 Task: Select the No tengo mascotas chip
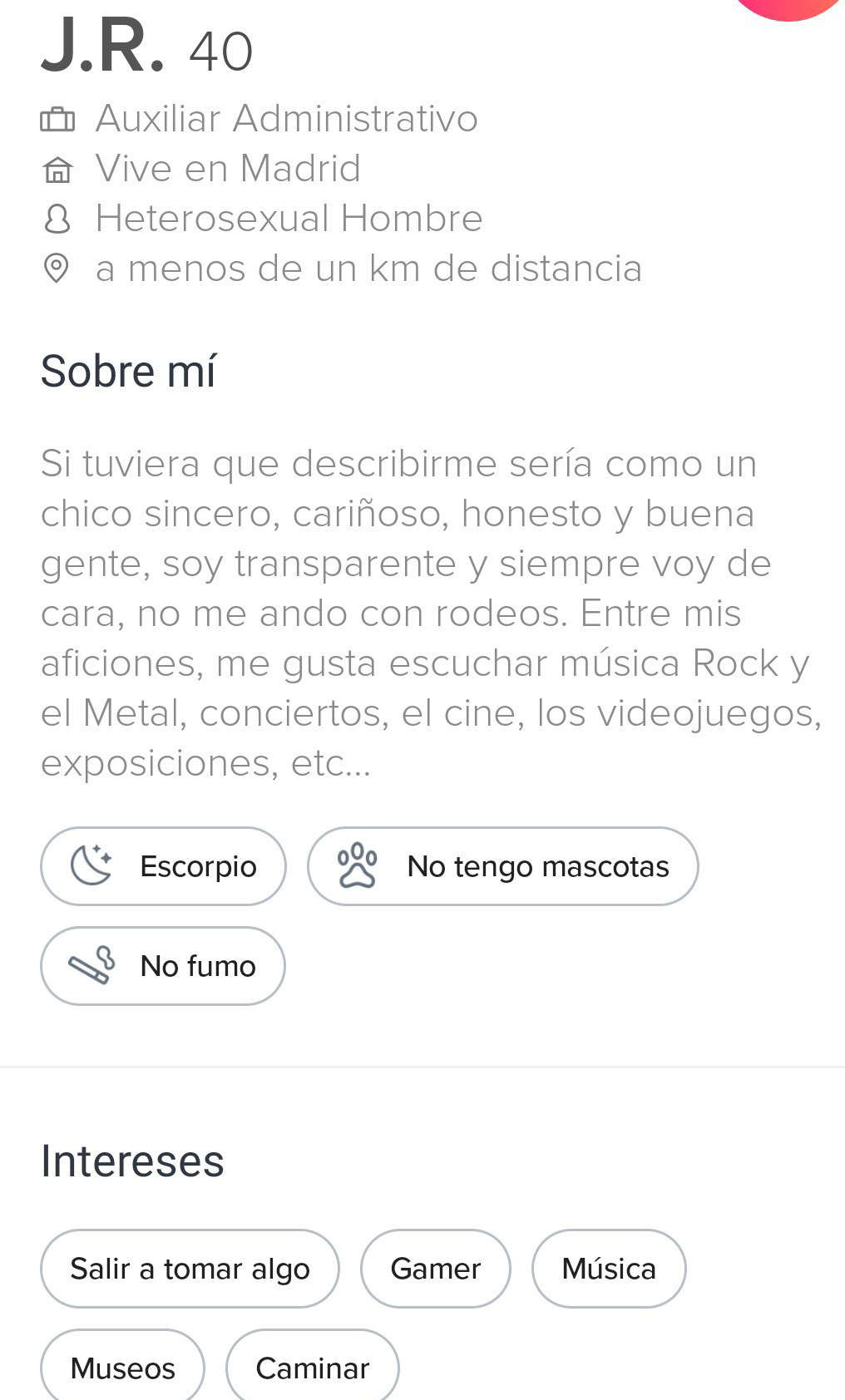(502, 866)
